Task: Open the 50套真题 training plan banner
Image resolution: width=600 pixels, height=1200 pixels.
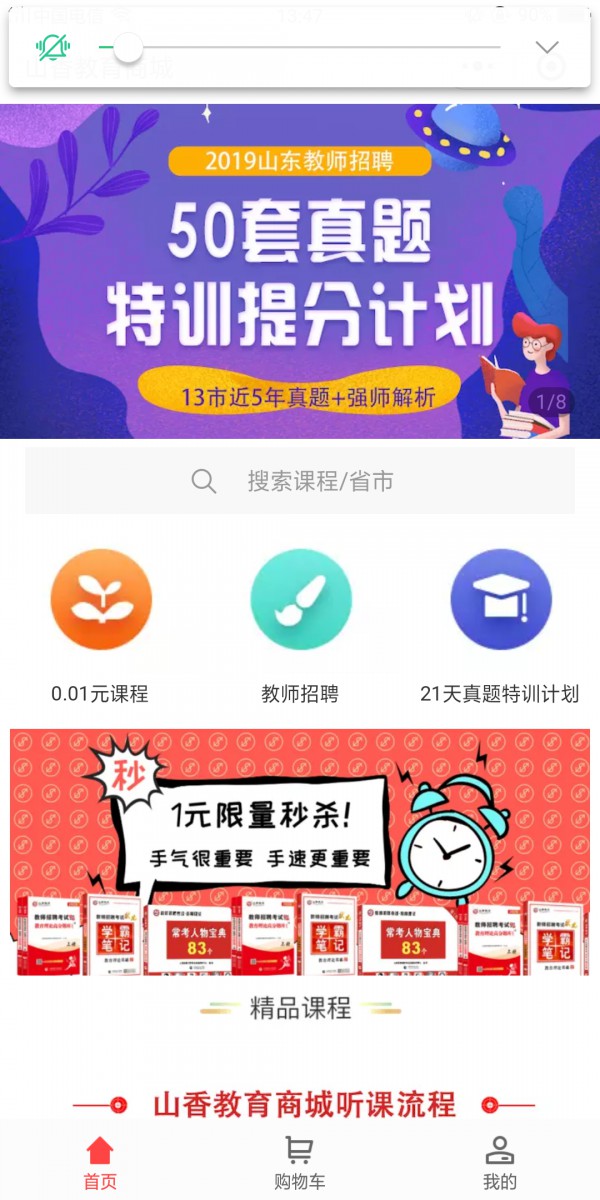Action: point(300,272)
